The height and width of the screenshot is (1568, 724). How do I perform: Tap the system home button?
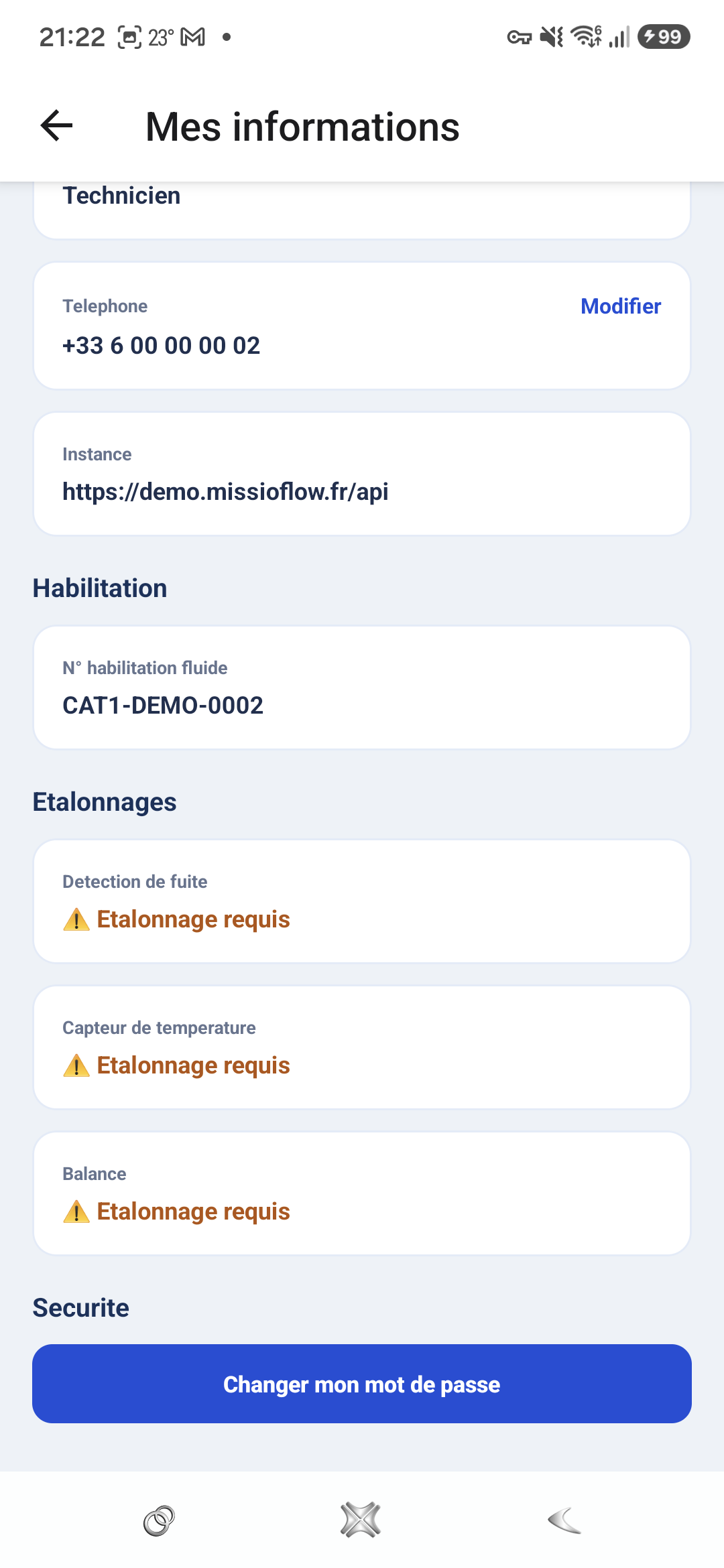(x=361, y=1520)
